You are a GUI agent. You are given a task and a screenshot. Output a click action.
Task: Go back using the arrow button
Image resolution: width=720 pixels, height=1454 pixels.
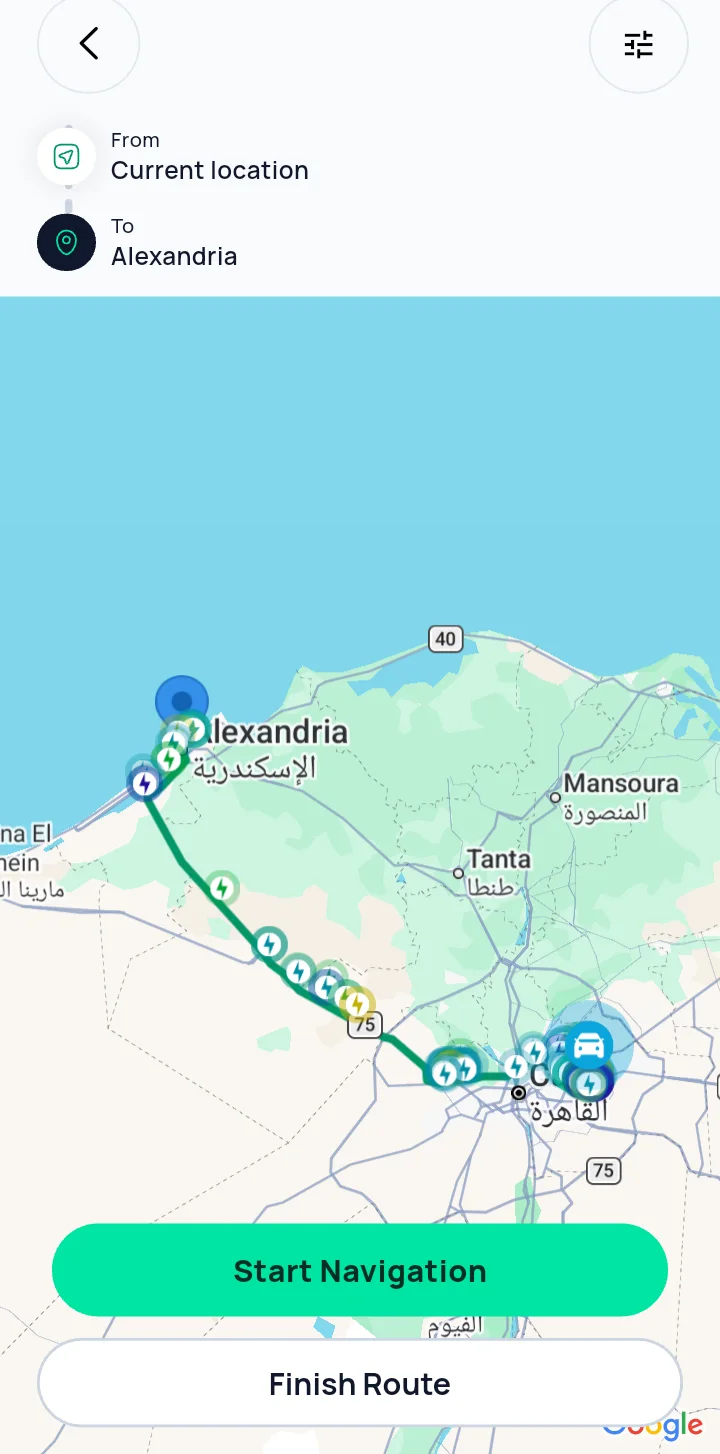coord(88,43)
